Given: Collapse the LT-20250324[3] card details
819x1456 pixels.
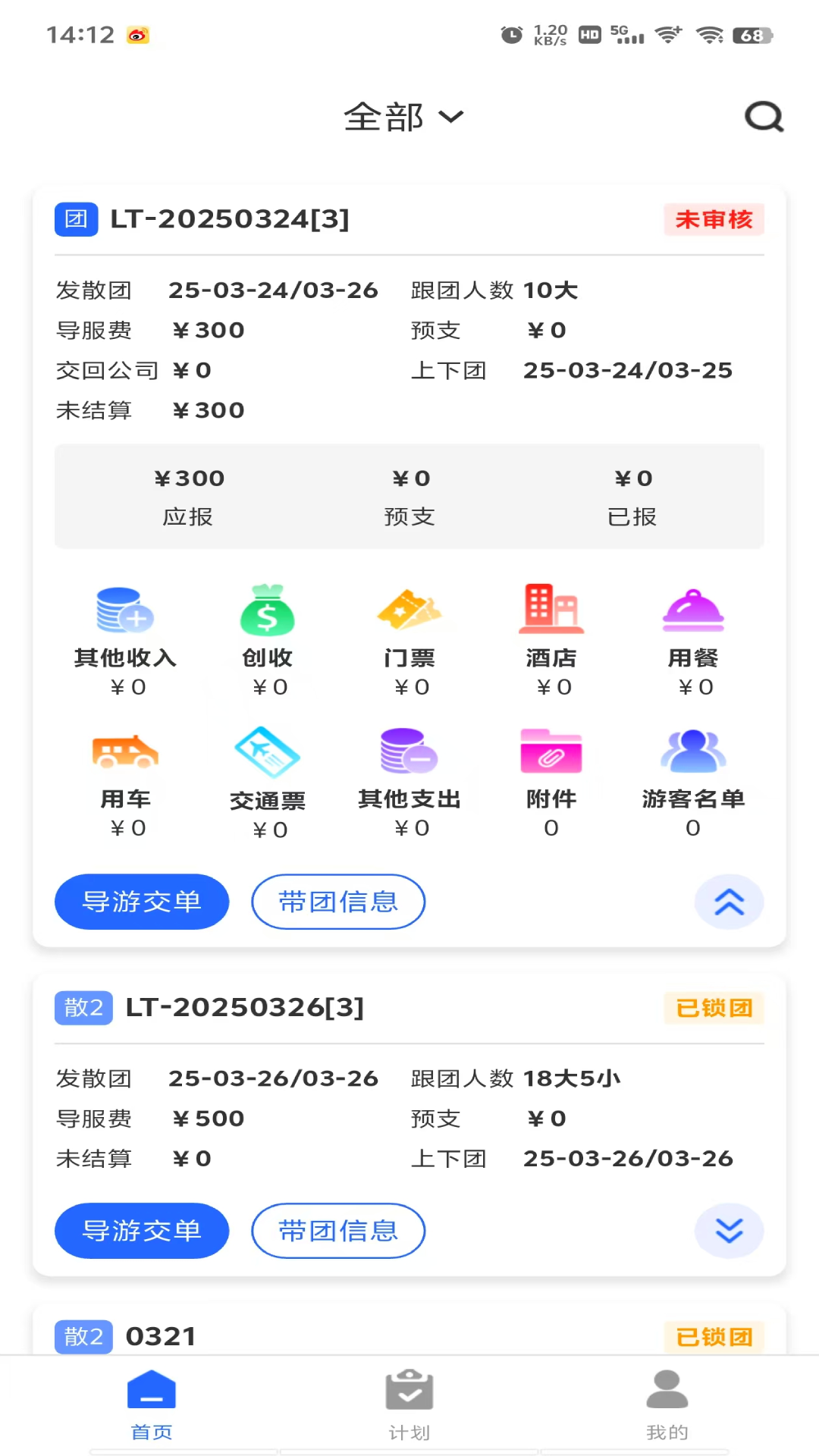Looking at the screenshot, I should pos(729,902).
